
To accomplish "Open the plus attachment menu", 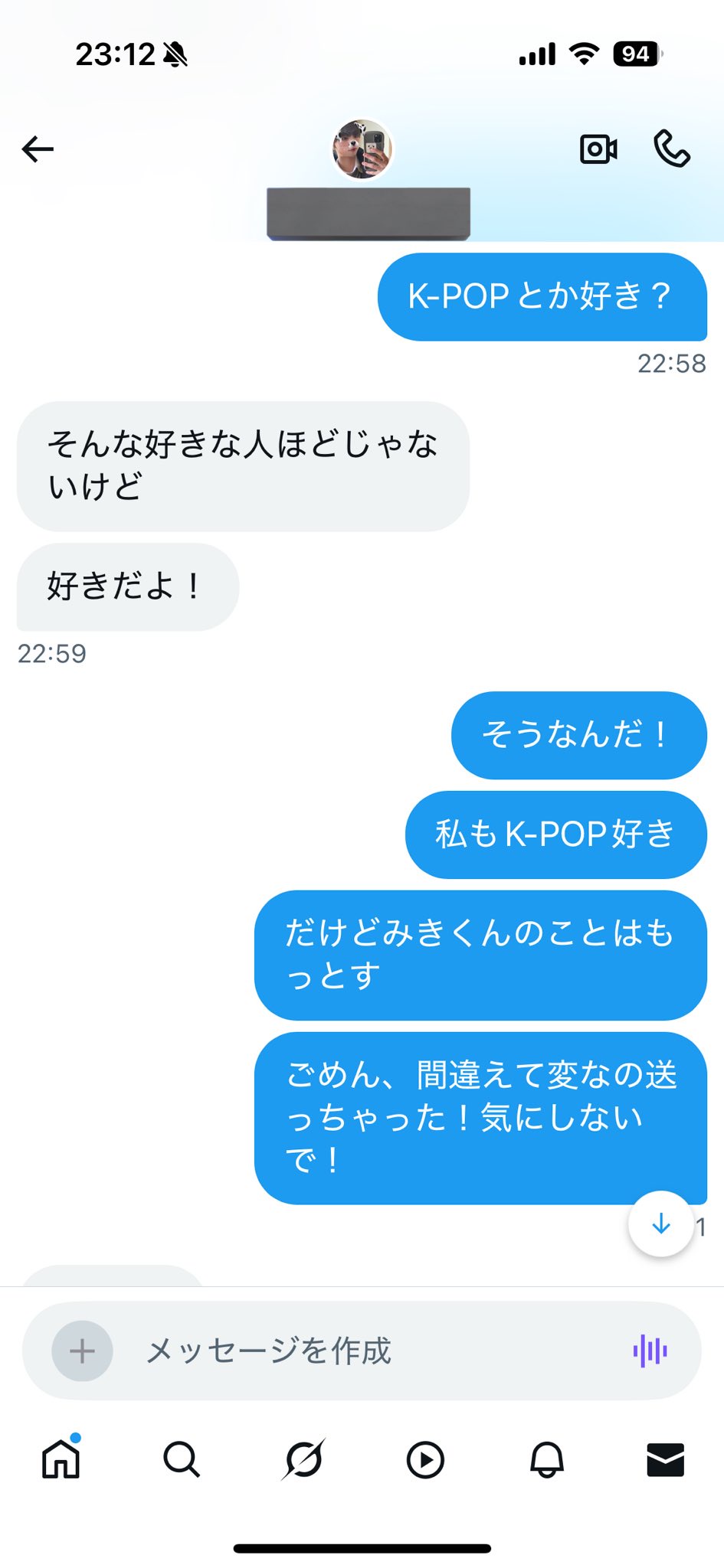I will coord(82,1351).
